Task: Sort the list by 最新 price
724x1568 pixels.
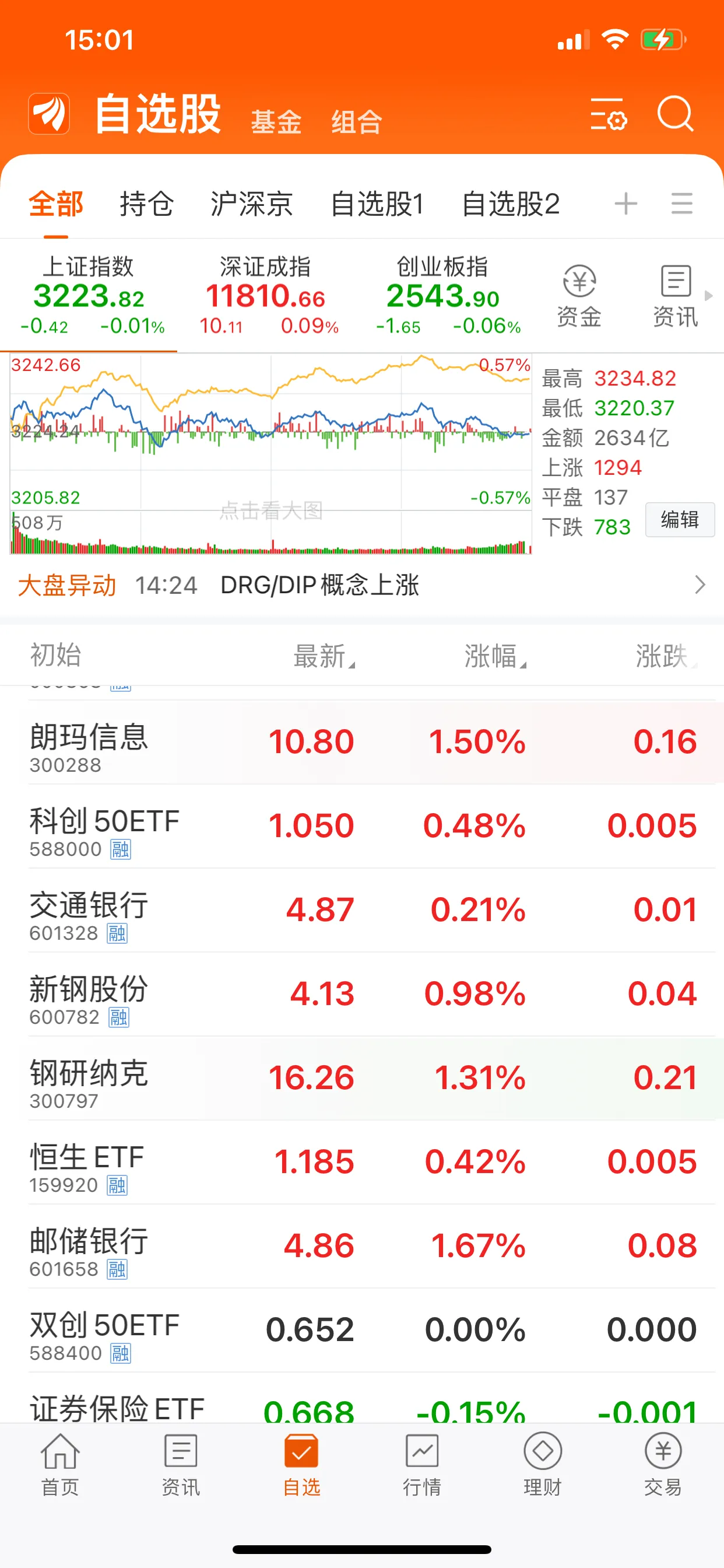Action: tap(323, 656)
